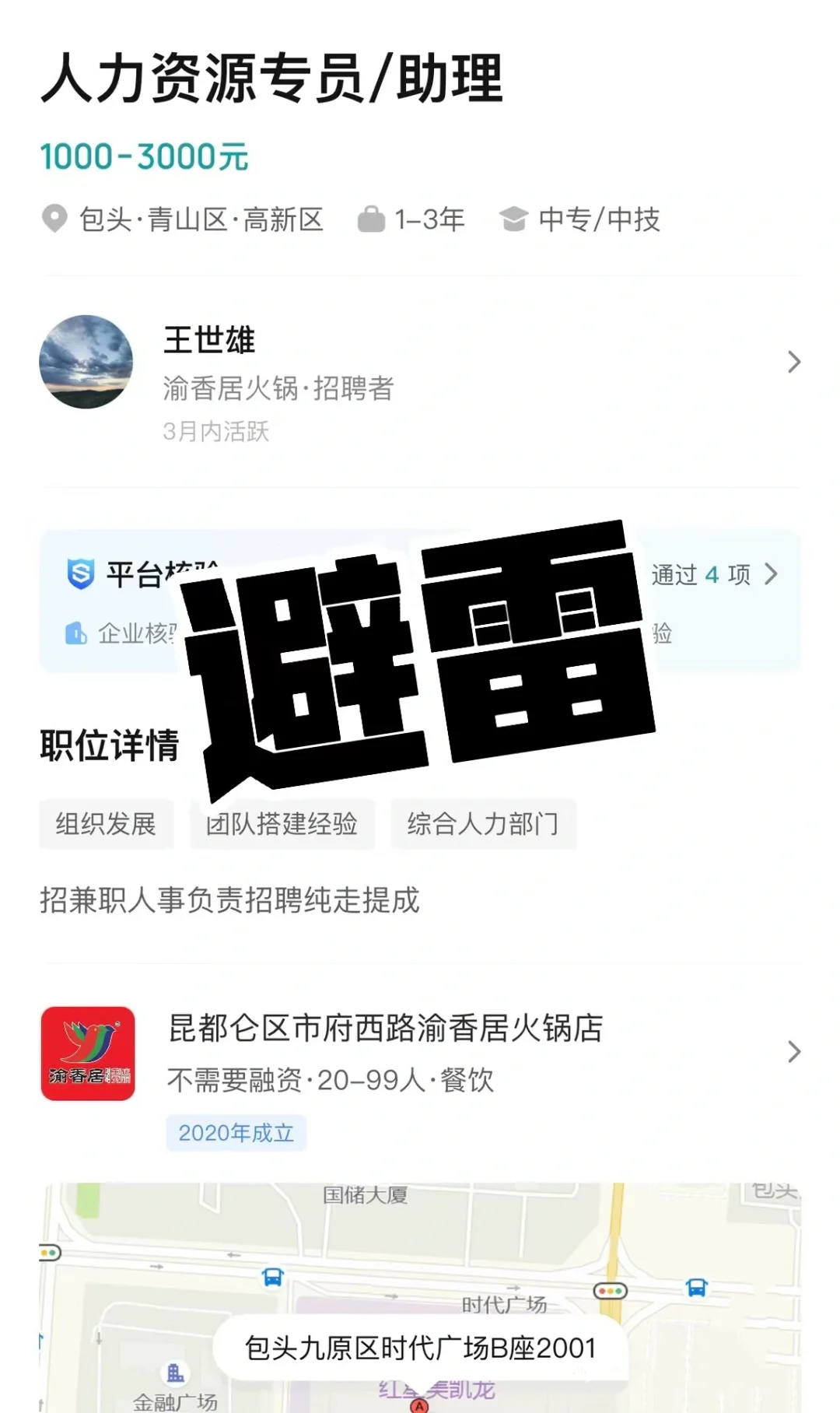Open recruiter 王世雄's profile

click(x=420, y=363)
